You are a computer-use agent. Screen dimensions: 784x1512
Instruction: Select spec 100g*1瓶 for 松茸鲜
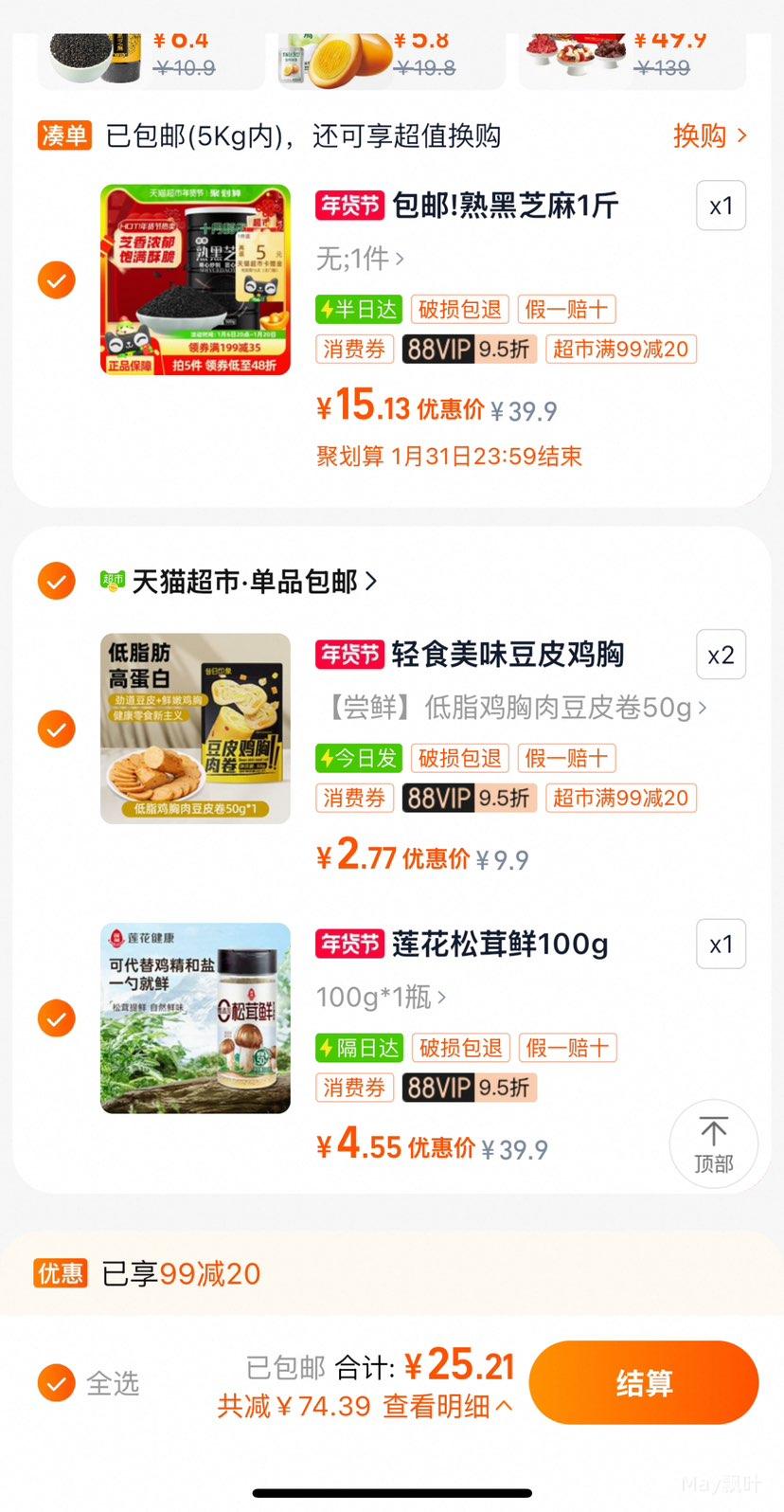(x=381, y=998)
